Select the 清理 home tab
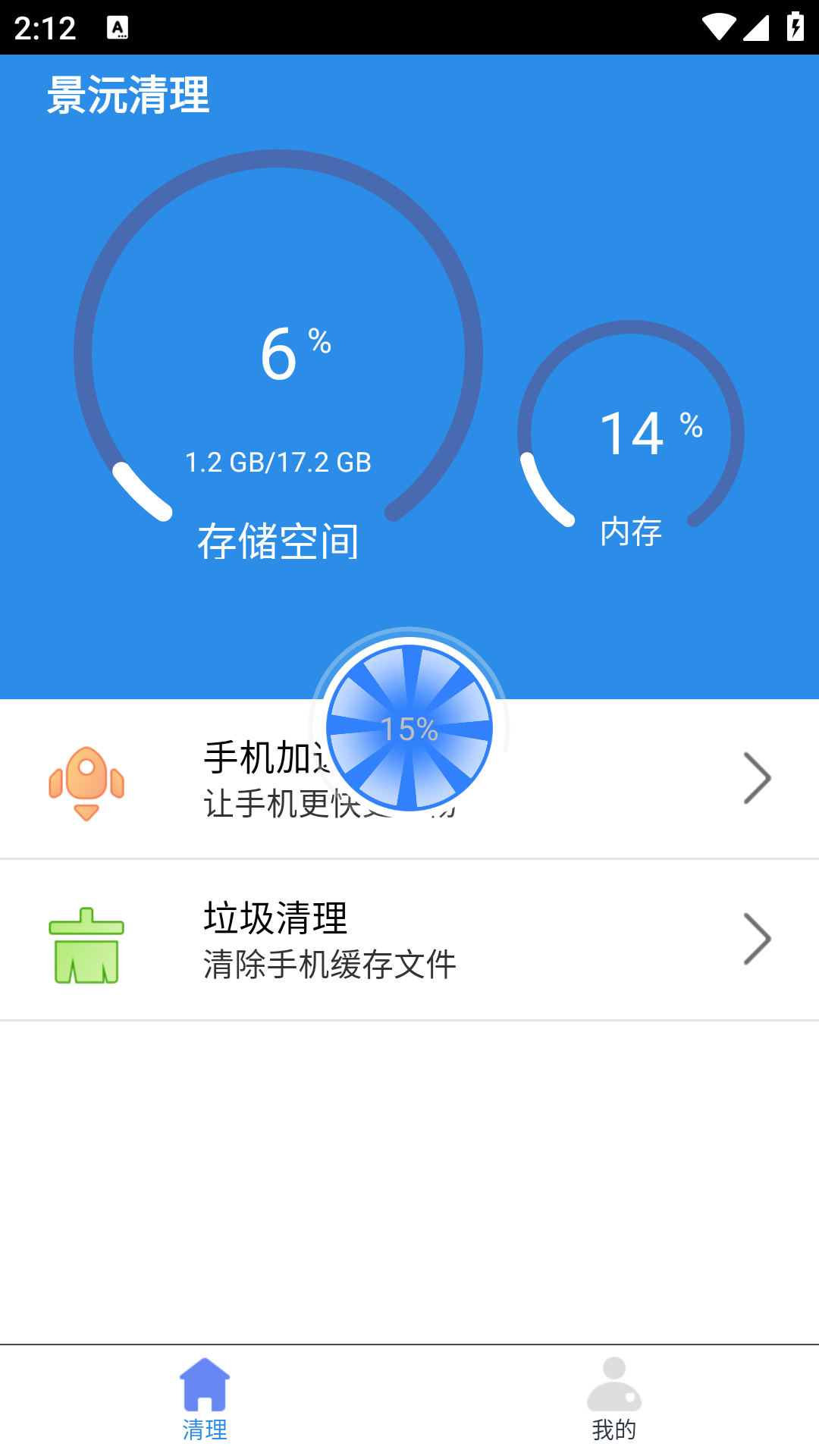819x1456 pixels. point(205,1400)
